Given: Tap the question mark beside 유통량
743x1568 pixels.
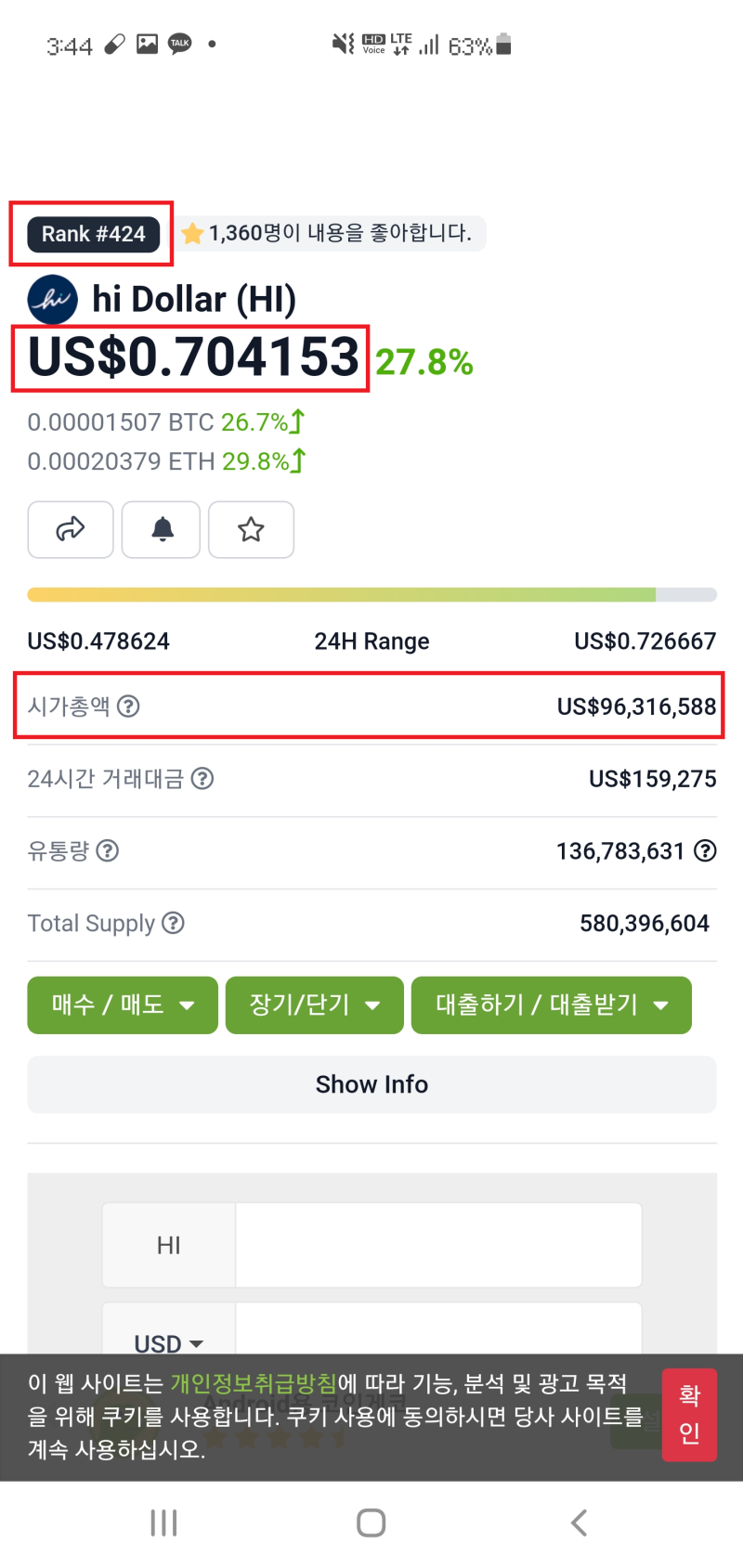Looking at the screenshot, I should tap(105, 850).
